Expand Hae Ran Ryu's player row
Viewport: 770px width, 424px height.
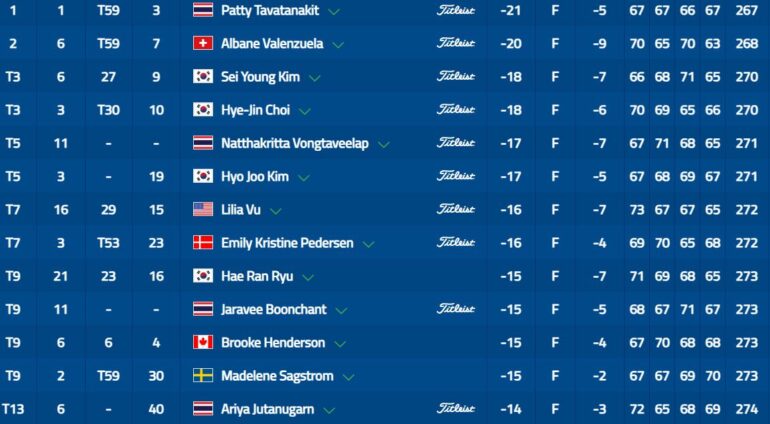301,277
